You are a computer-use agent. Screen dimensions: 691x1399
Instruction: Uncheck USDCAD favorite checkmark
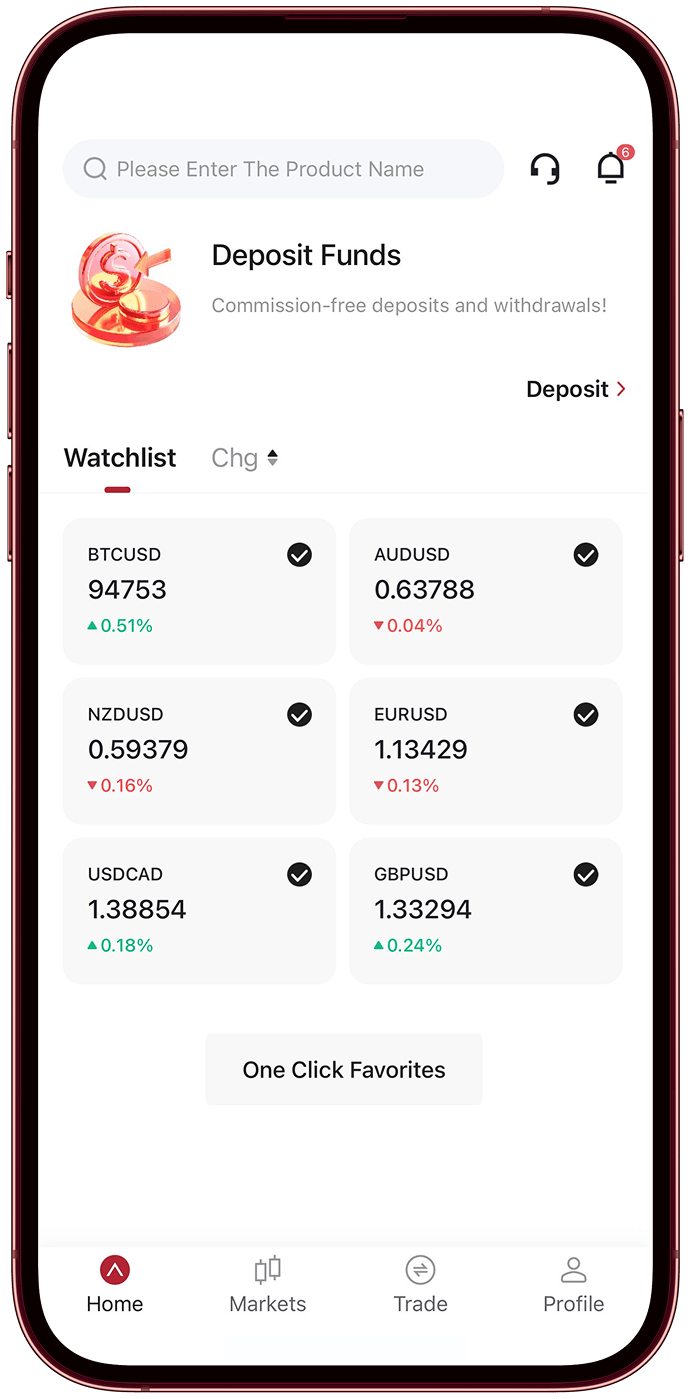click(x=299, y=875)
